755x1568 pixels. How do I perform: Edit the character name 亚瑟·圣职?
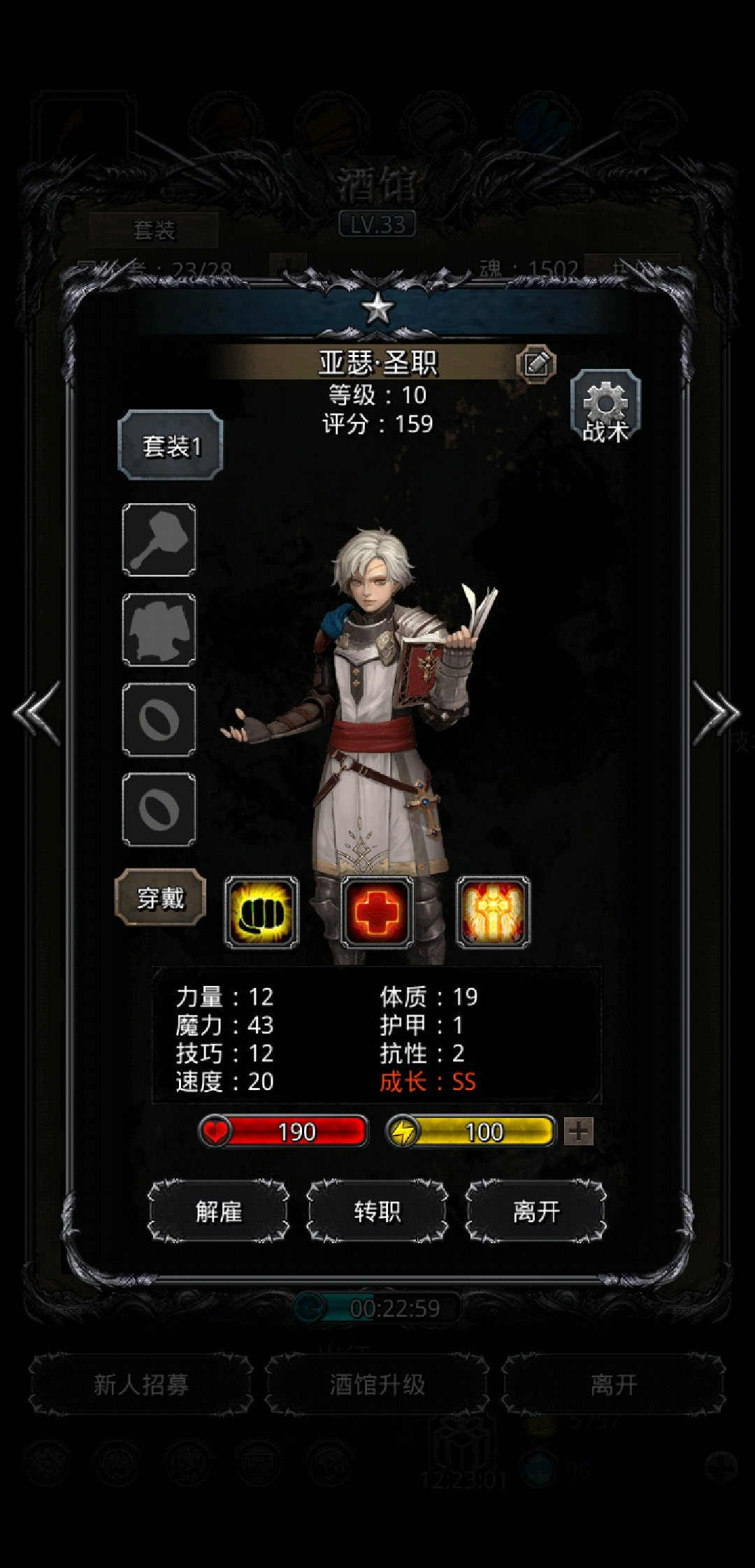[535, 363]
